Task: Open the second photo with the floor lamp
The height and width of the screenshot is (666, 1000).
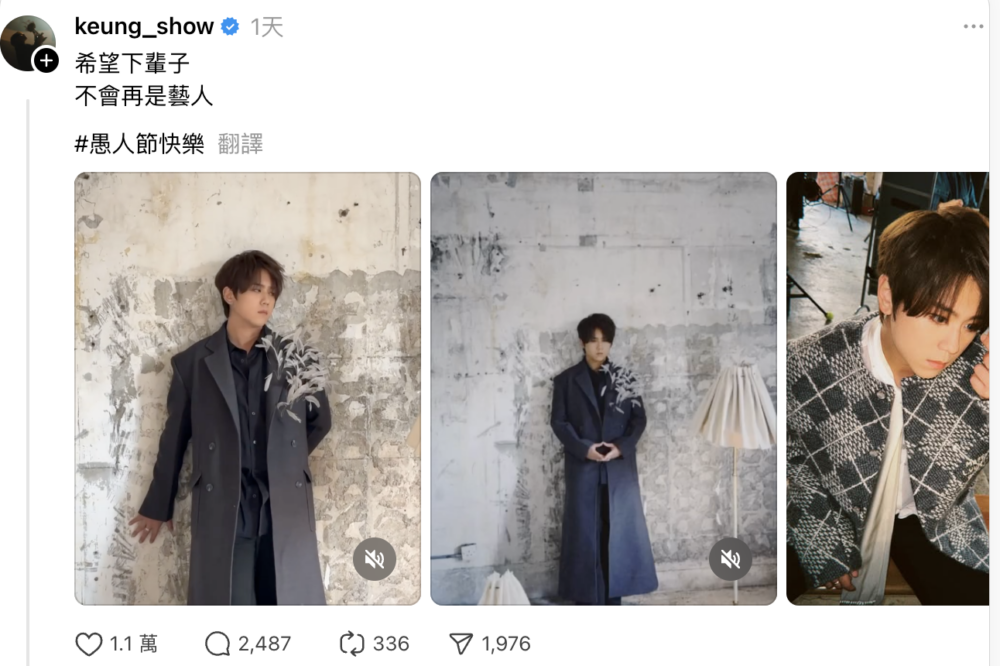Action: (x=603, y=388)
